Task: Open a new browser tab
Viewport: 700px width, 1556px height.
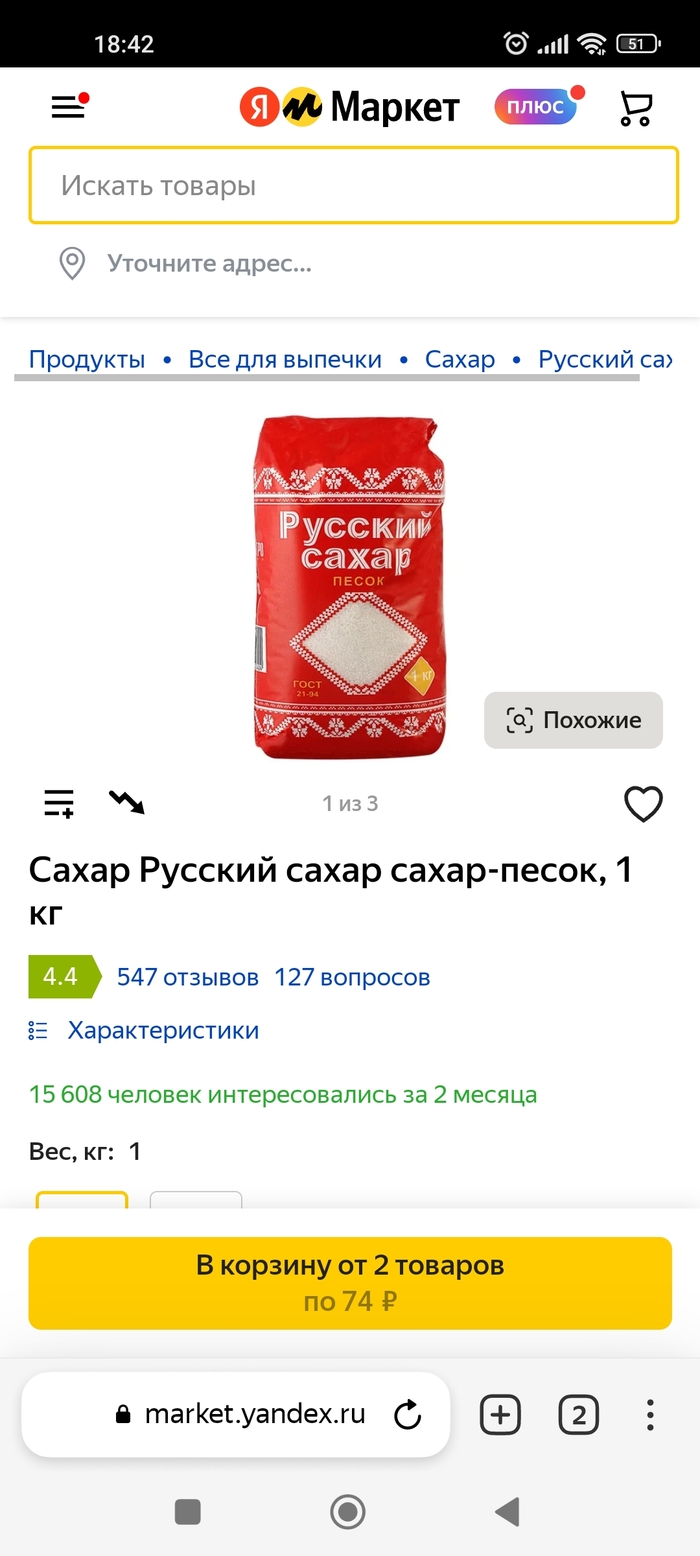Action: click(500, 1415)
